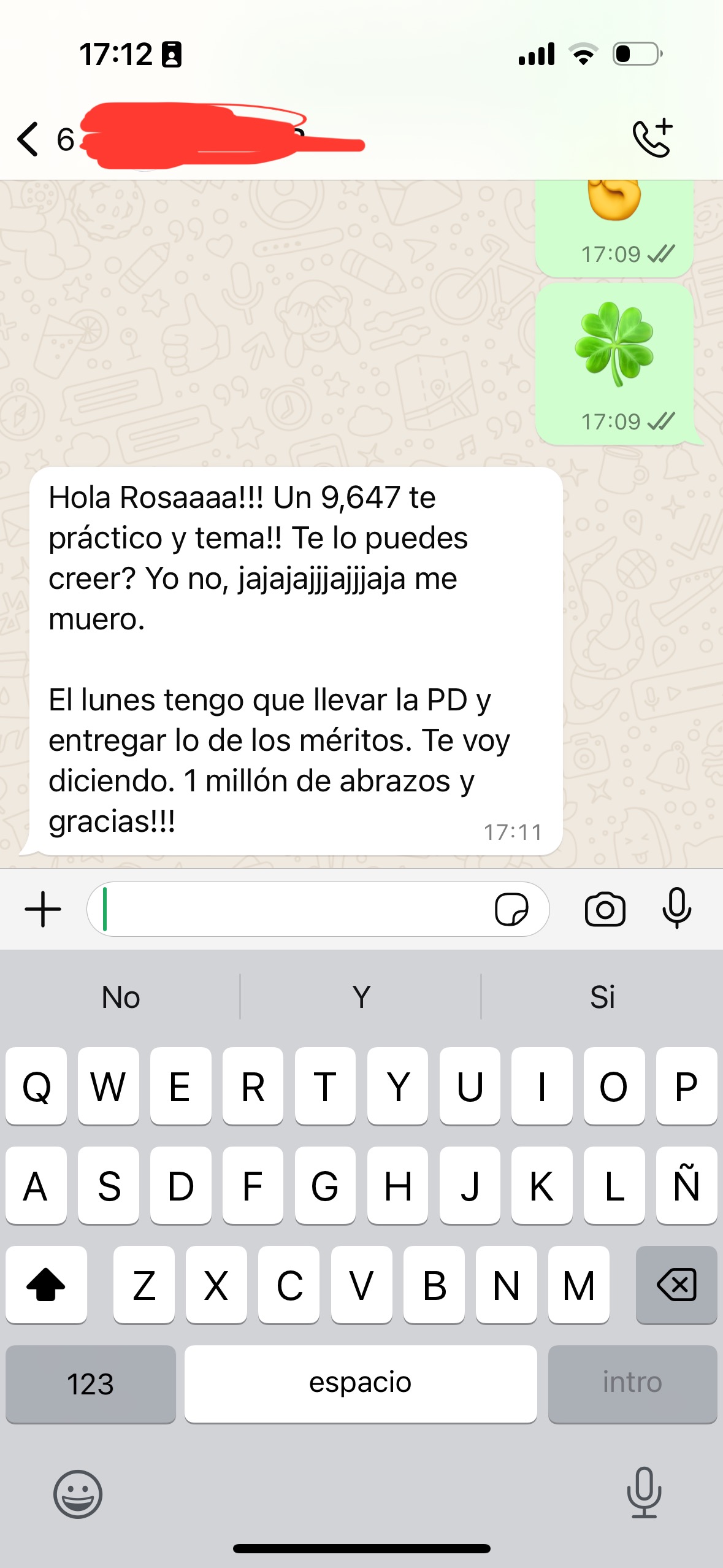Record a voice message with the chat microphone

[x=677, y=909]
